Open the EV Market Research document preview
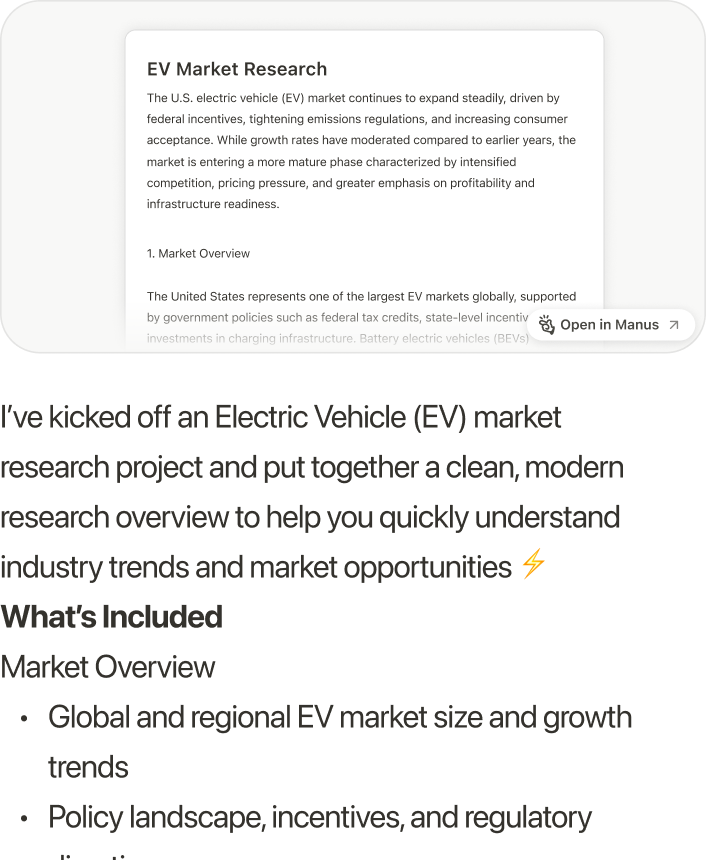The image size is (706, 860). [x=364, y=180]
